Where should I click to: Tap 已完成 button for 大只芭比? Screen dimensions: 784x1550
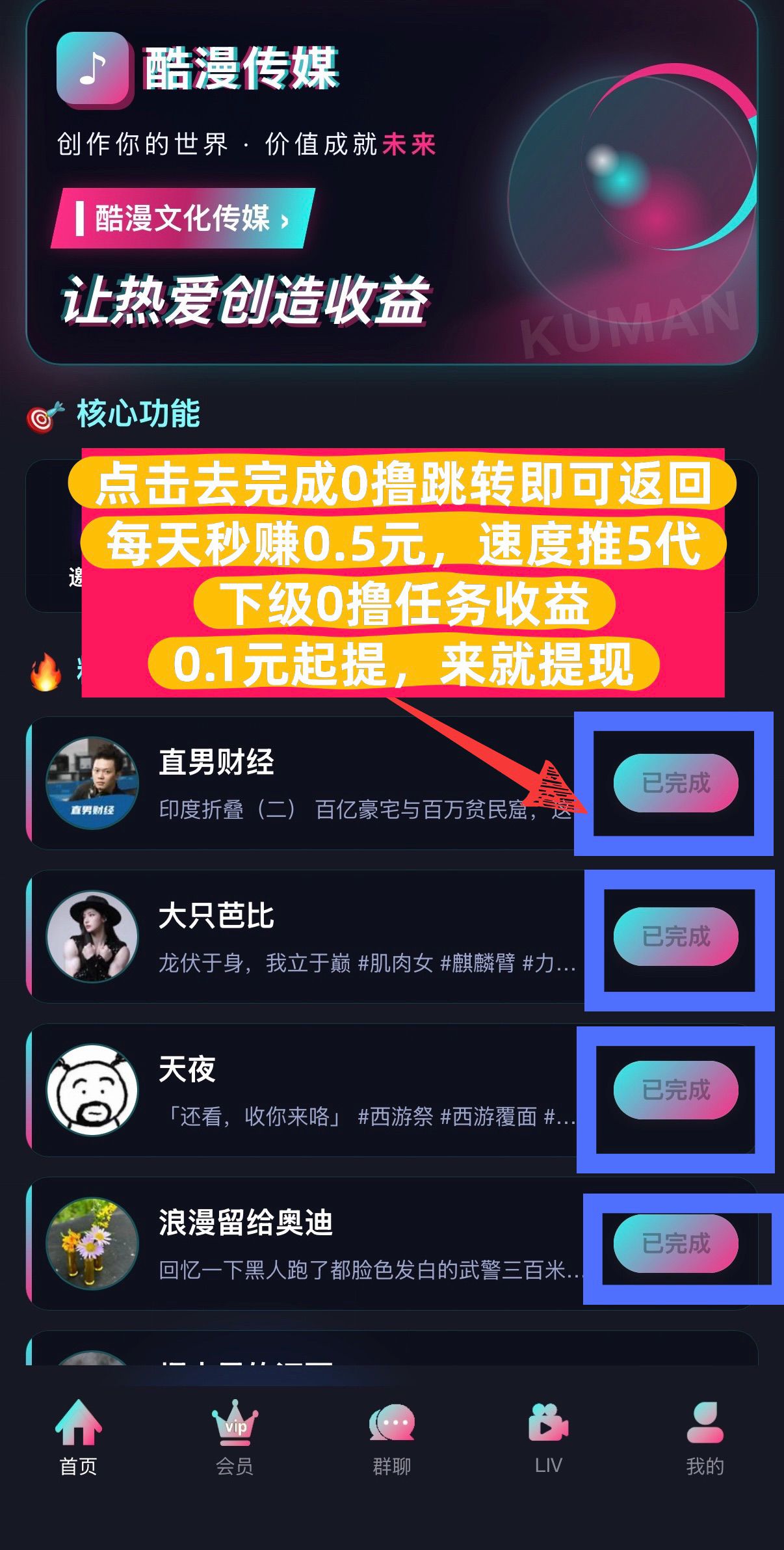pos(676,937)
